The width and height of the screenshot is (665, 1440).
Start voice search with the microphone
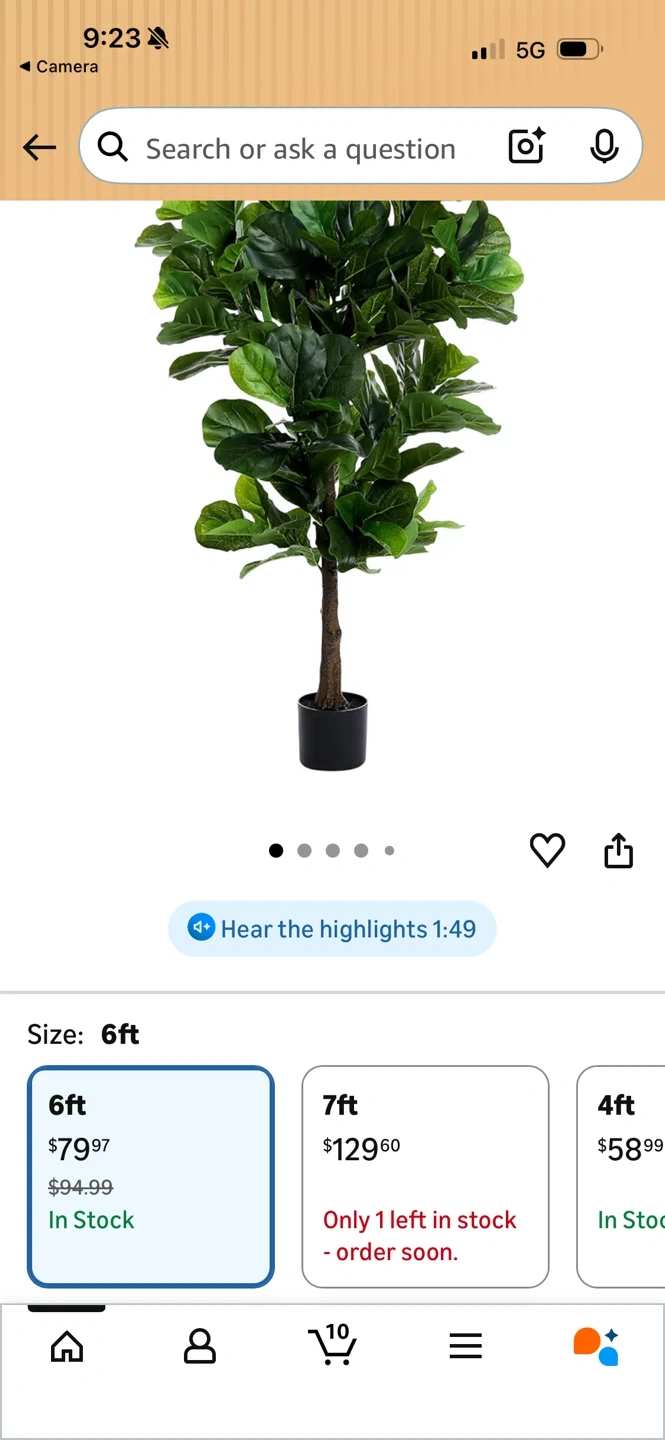603,147
